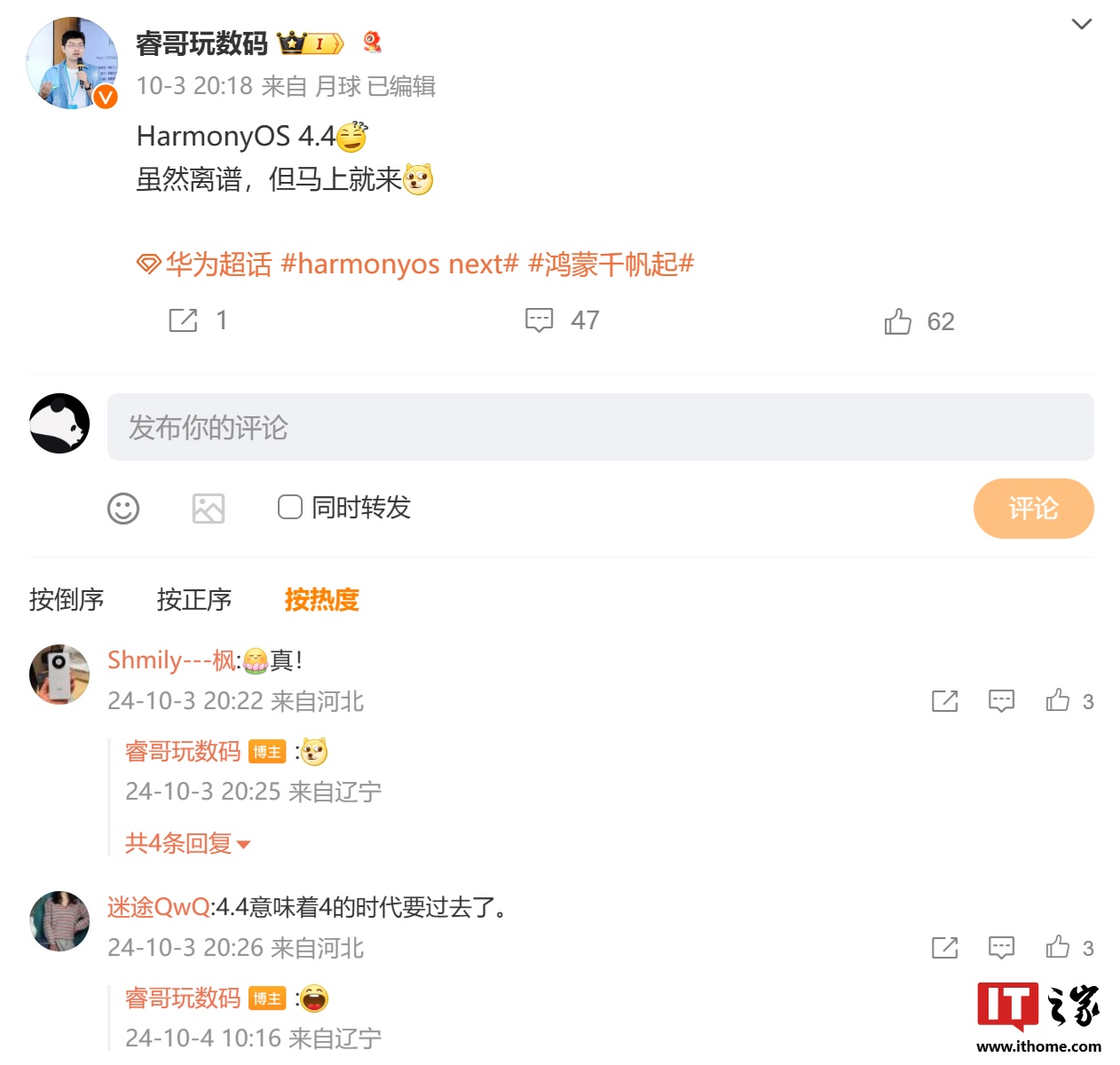This screenshot has width=1120, height=1065.
Task: Tap the 发布你的评论 comment field
Action: pos(600,427)
